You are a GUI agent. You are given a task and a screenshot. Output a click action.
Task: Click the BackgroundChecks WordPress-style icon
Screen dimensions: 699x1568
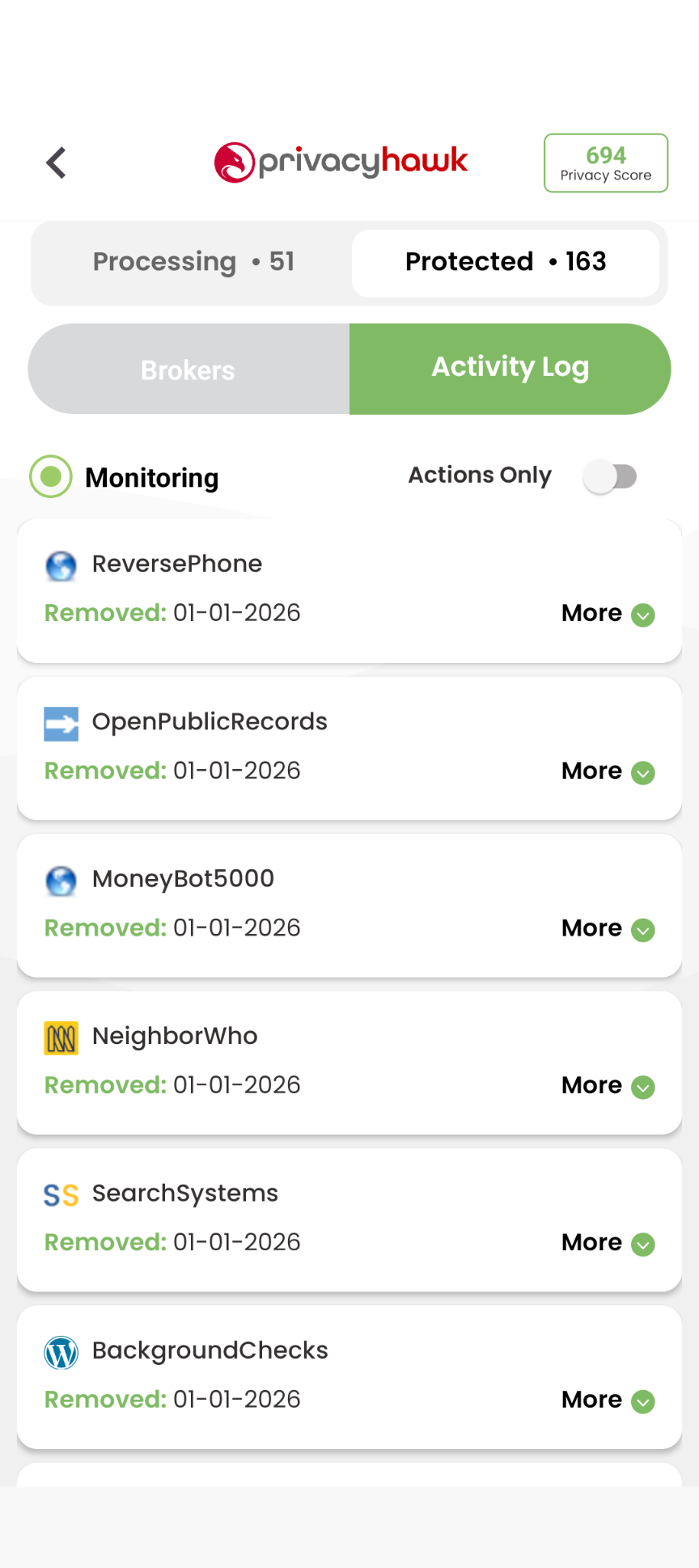coord(60,1351)
